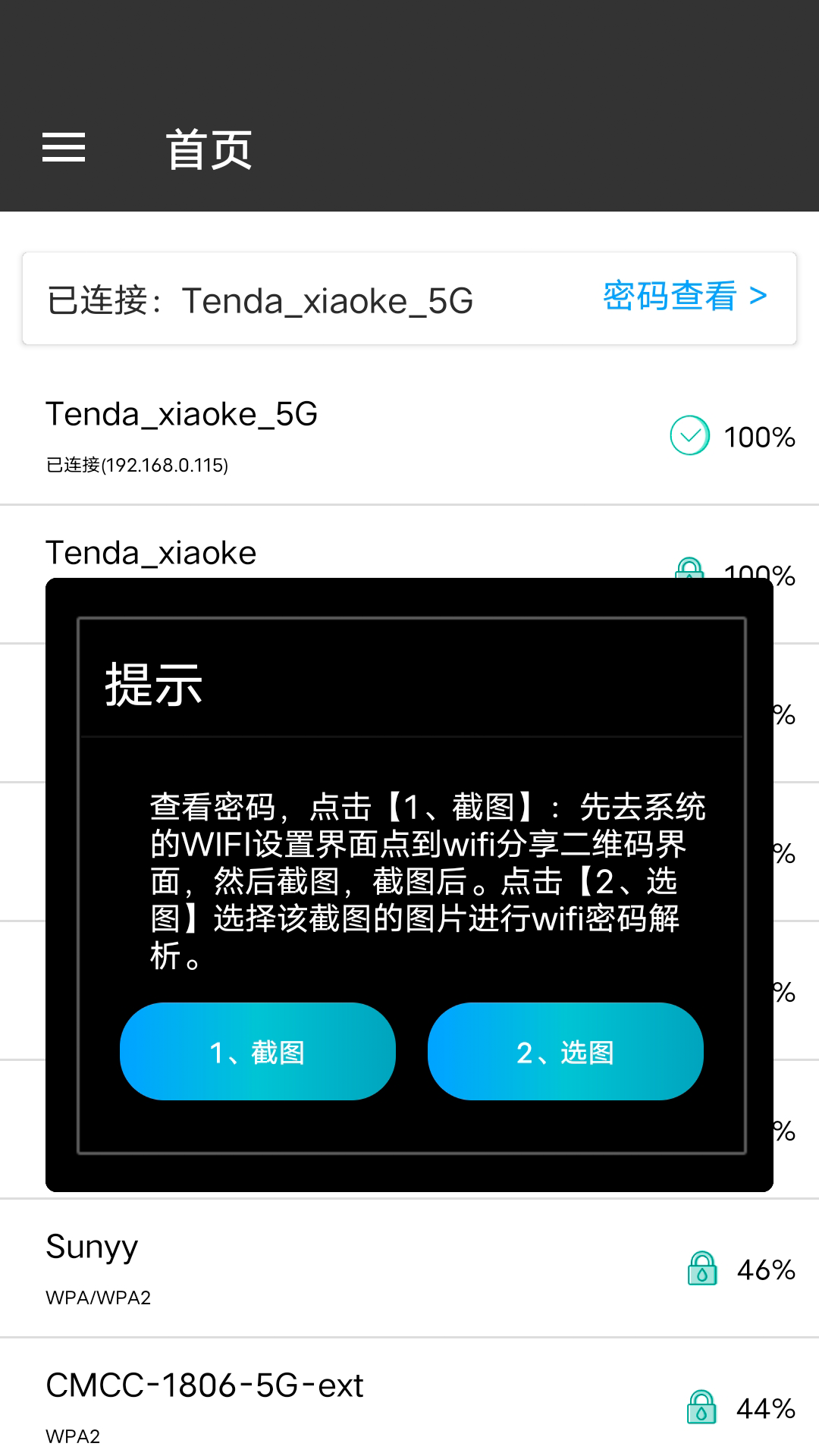The image size is (819, 1456).
Task: Tap the 密码查看 link
Action: [x=684, y=296]
